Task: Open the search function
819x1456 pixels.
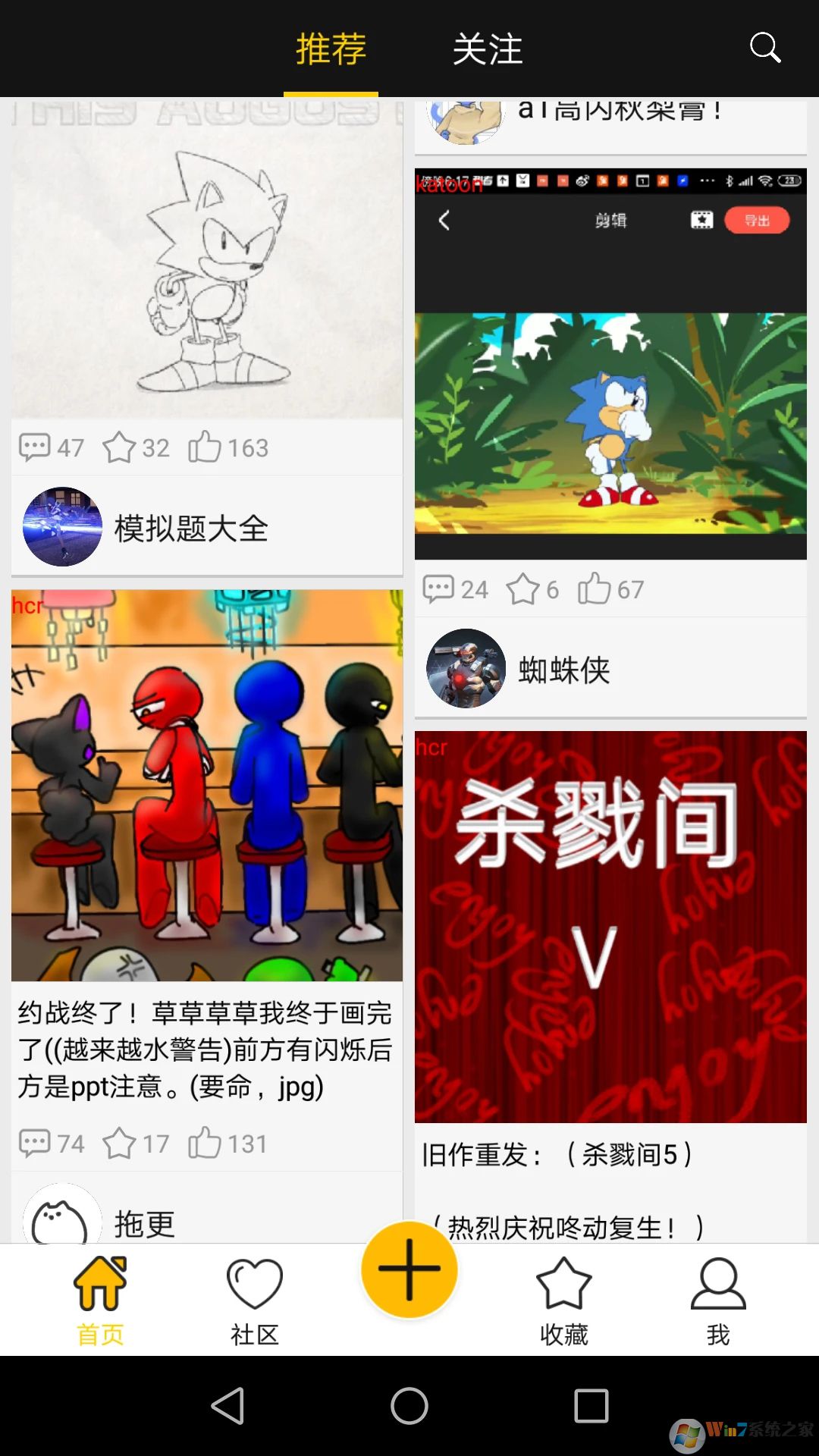Action: [766, 48]
